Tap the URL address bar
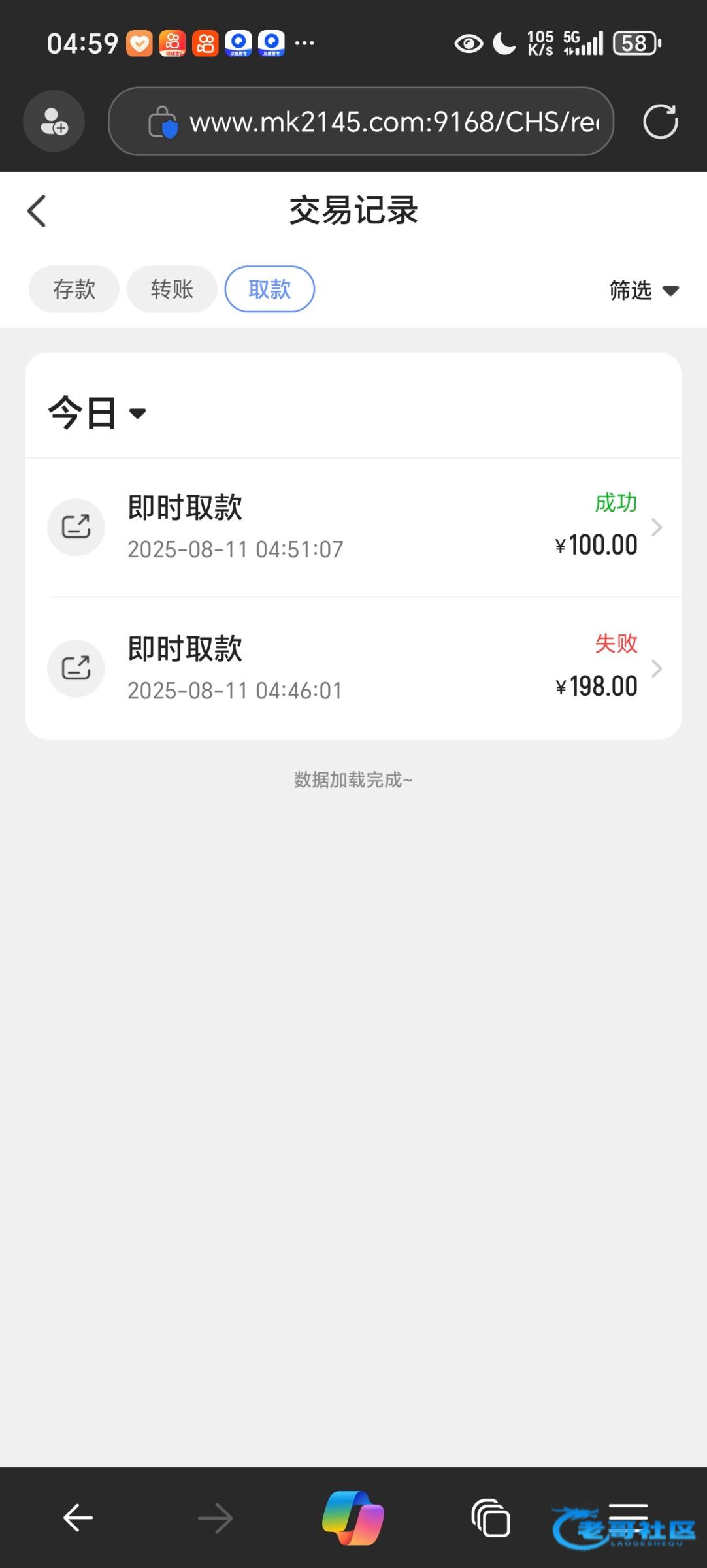Image resolution: width=707 pixels, height=1568 pixels. pyautogui.click(x=361, y=122)
